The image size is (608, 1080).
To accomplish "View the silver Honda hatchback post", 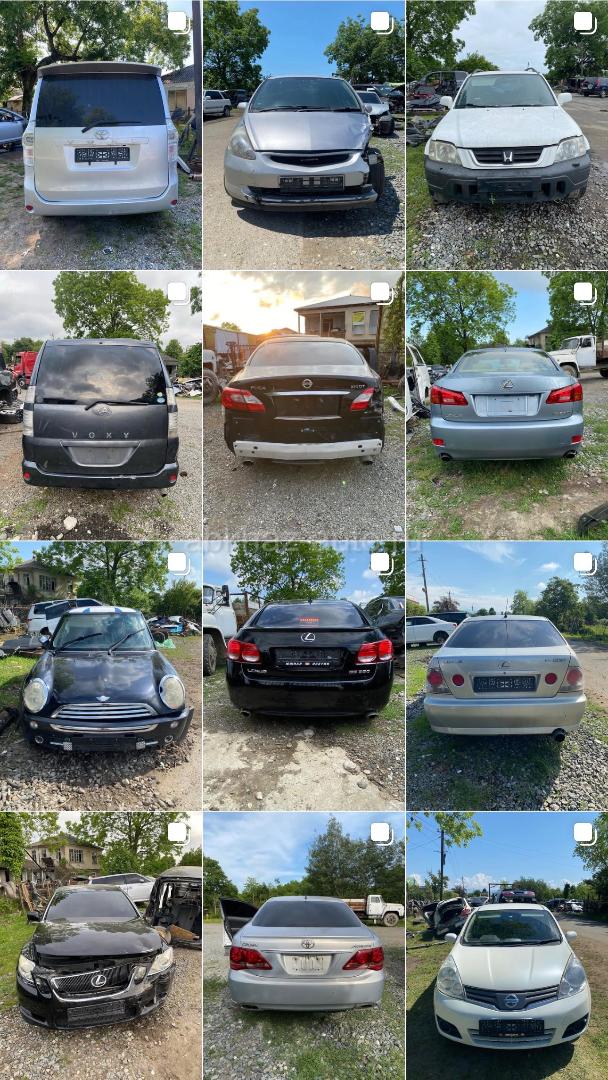I will (304, 135).
